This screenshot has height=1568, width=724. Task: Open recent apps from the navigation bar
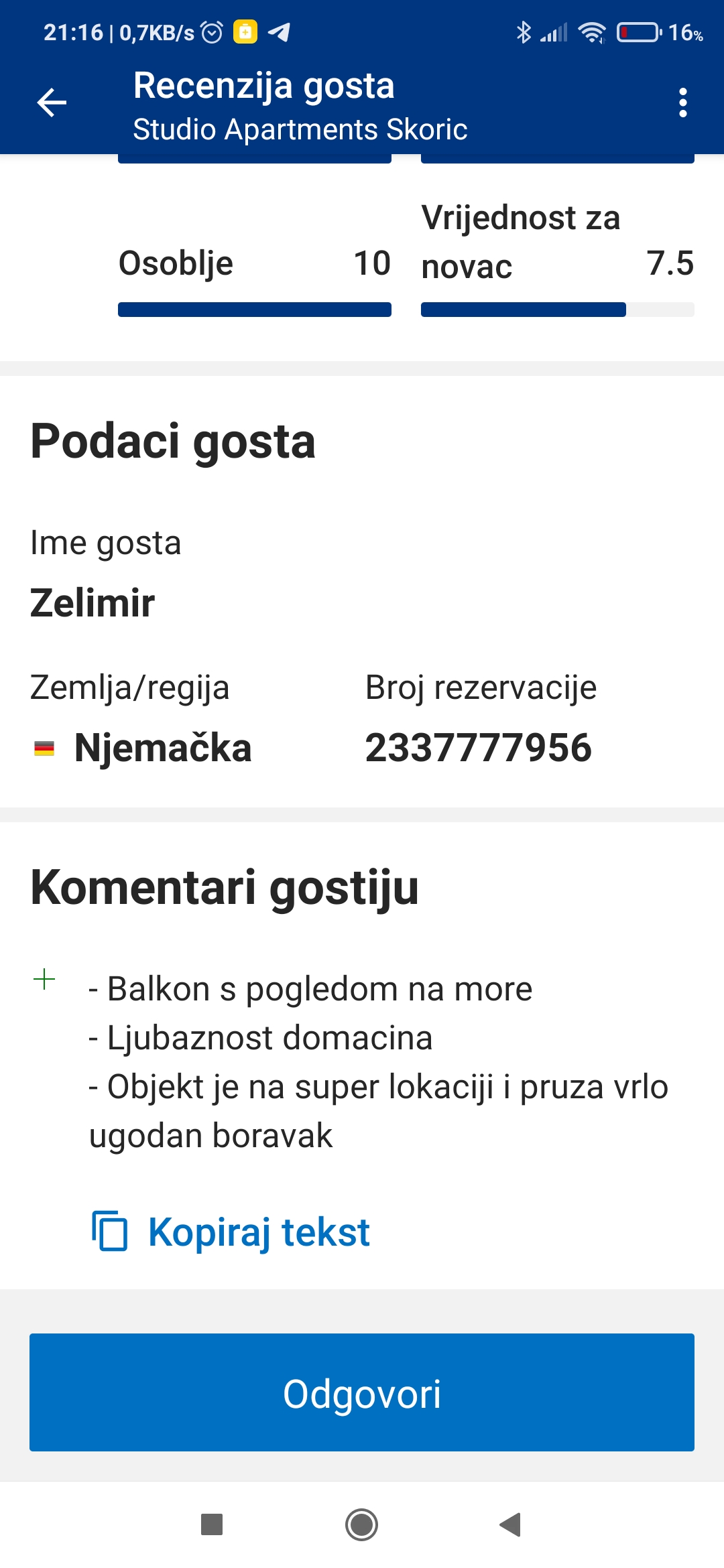coord(212,1524)
